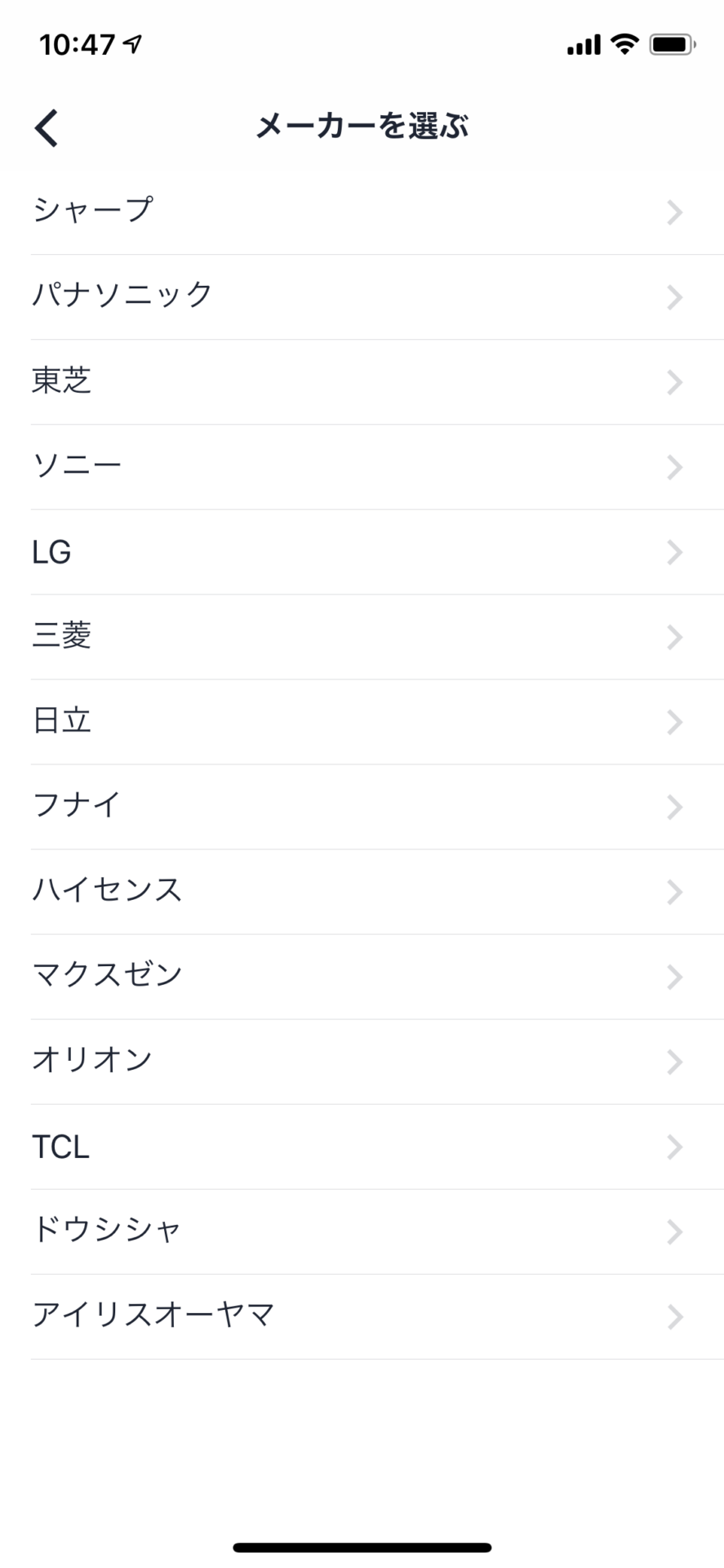Open the アイリスオーヤマ row

[x=362, y=1316]
